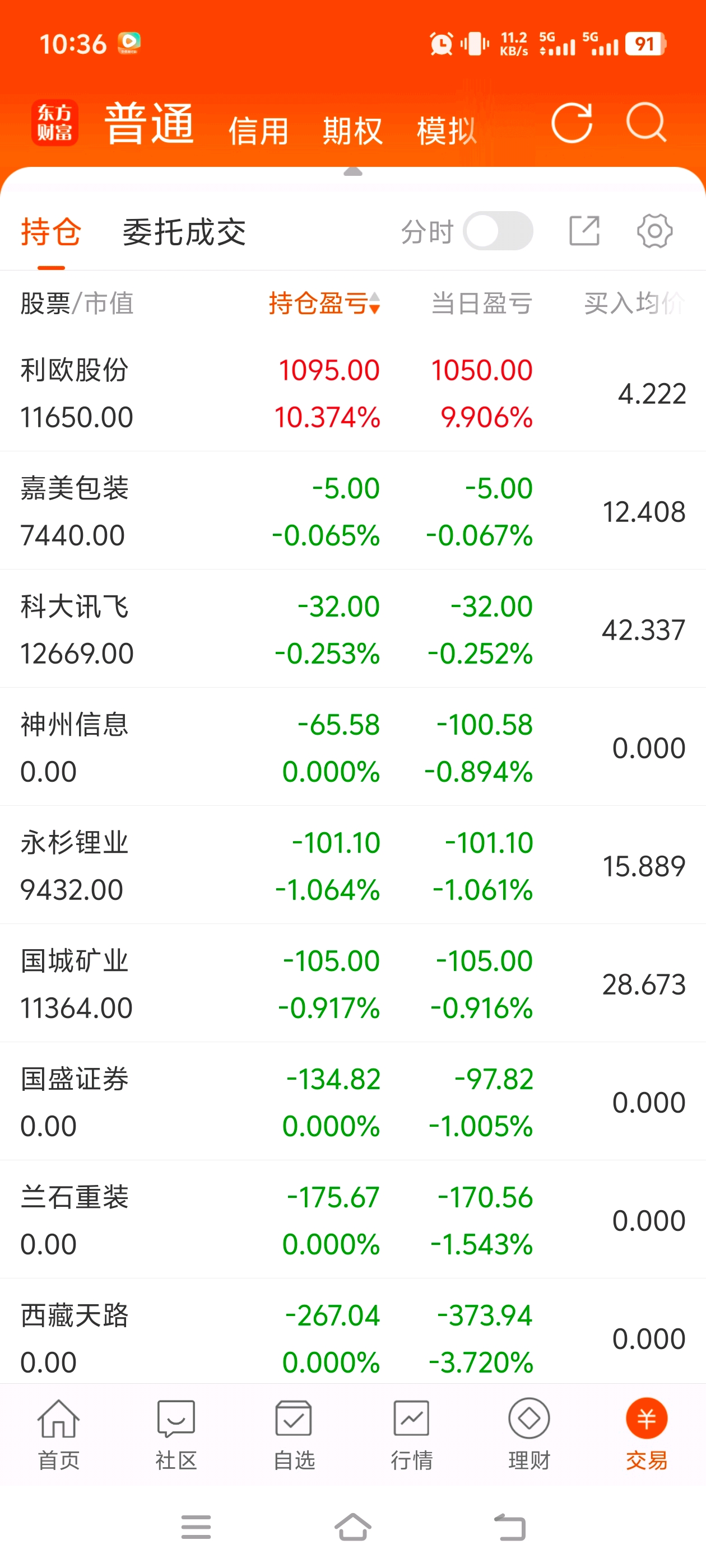Open the search icon
The image size is (706, 1568).
pos(646,124)
